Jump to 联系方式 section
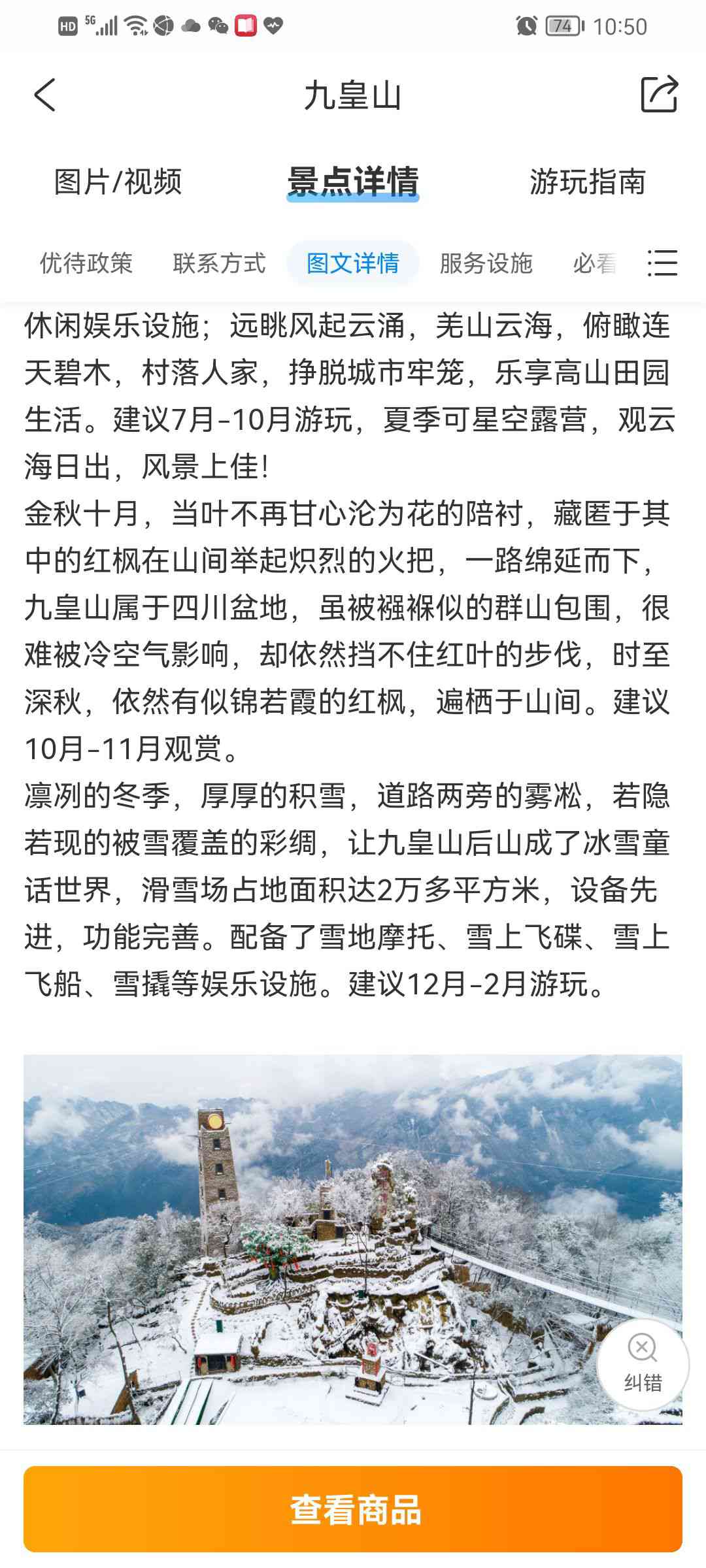 (219, 263)
